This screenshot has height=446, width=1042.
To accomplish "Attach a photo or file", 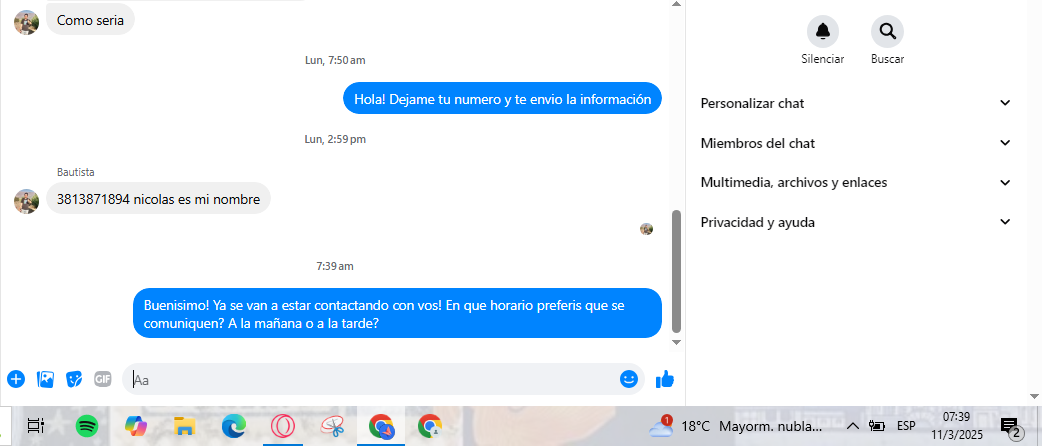I will pos(45,379).
